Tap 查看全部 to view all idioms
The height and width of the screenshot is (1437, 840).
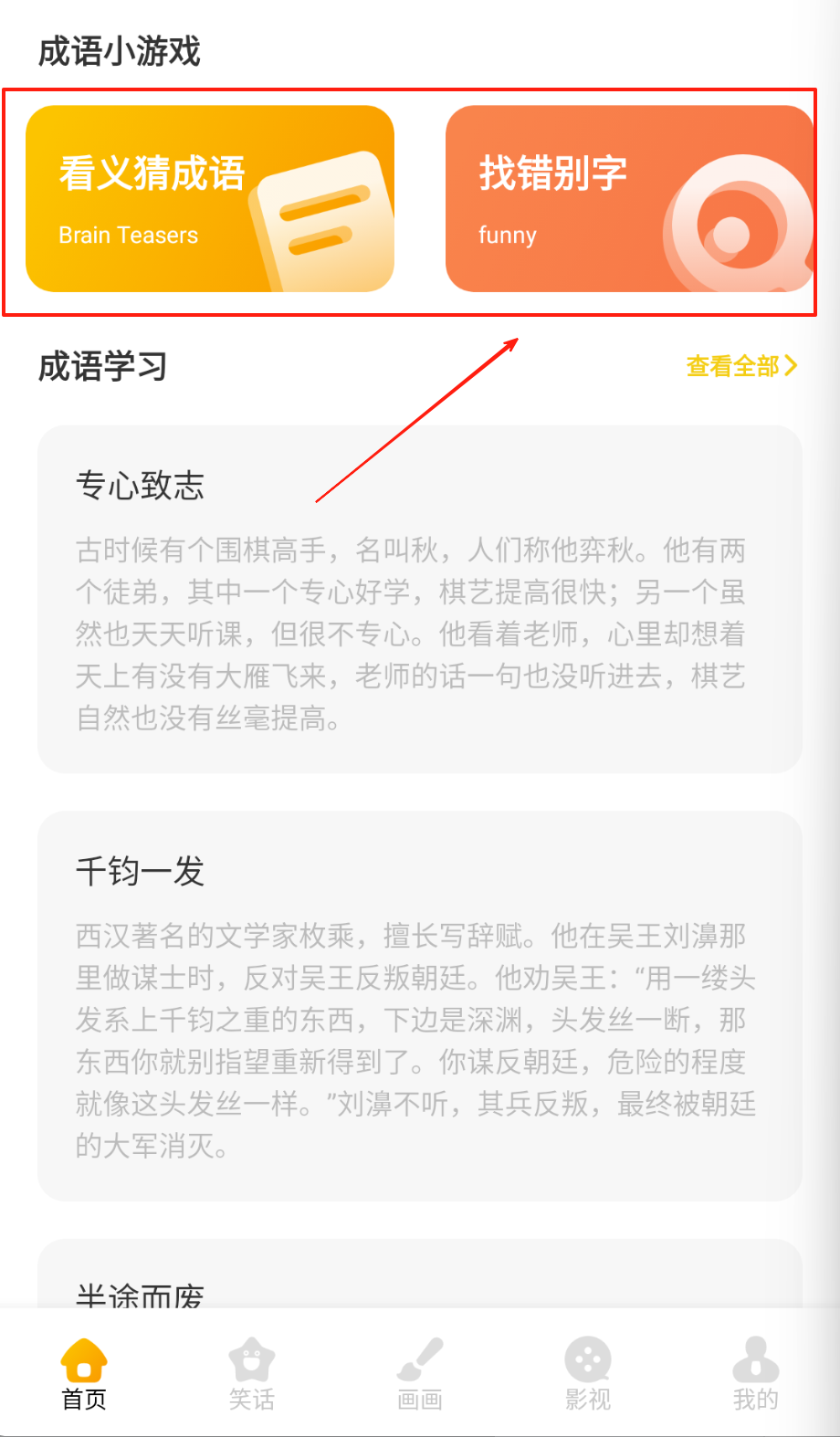pyautogui.click(x=740, y=366)
